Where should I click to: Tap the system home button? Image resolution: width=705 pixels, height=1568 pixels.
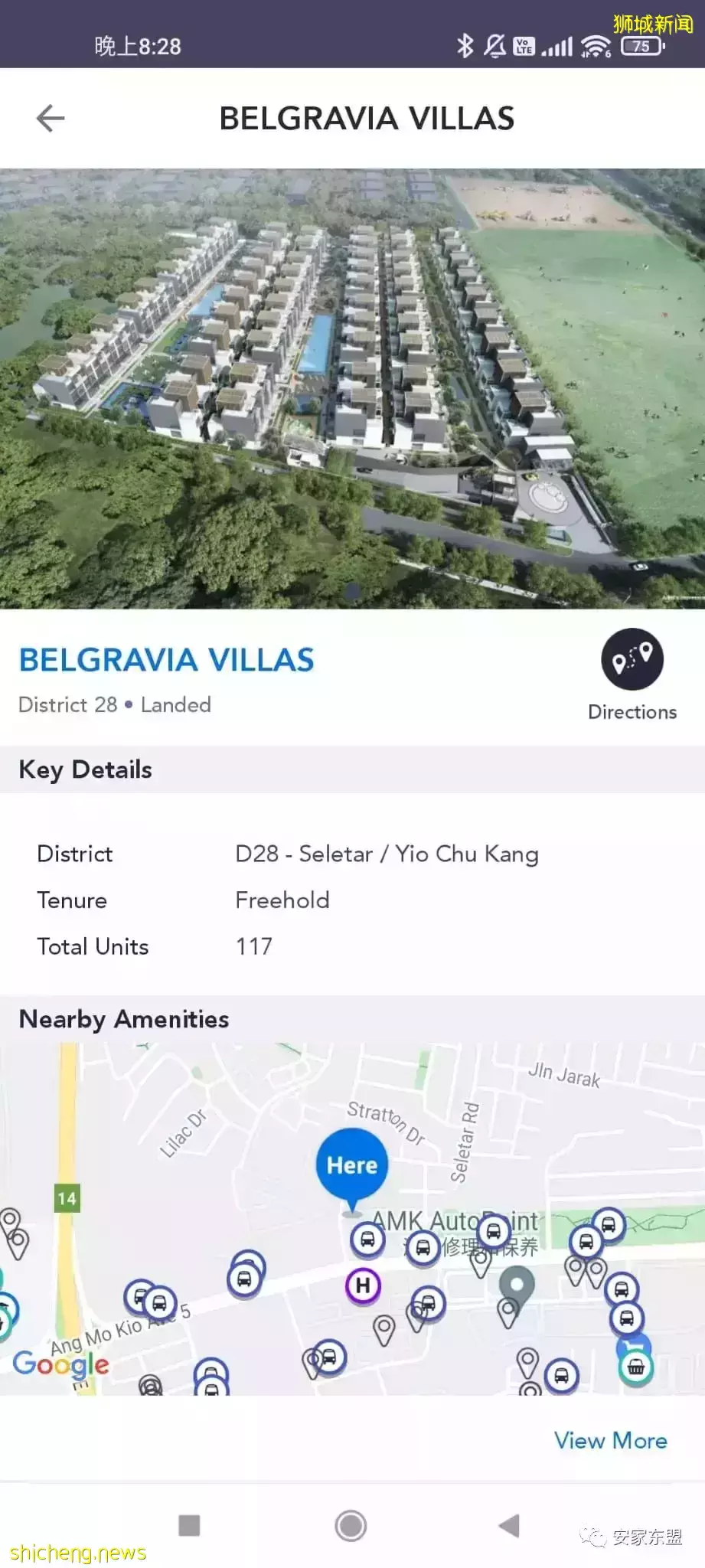tap(351, 1526)
